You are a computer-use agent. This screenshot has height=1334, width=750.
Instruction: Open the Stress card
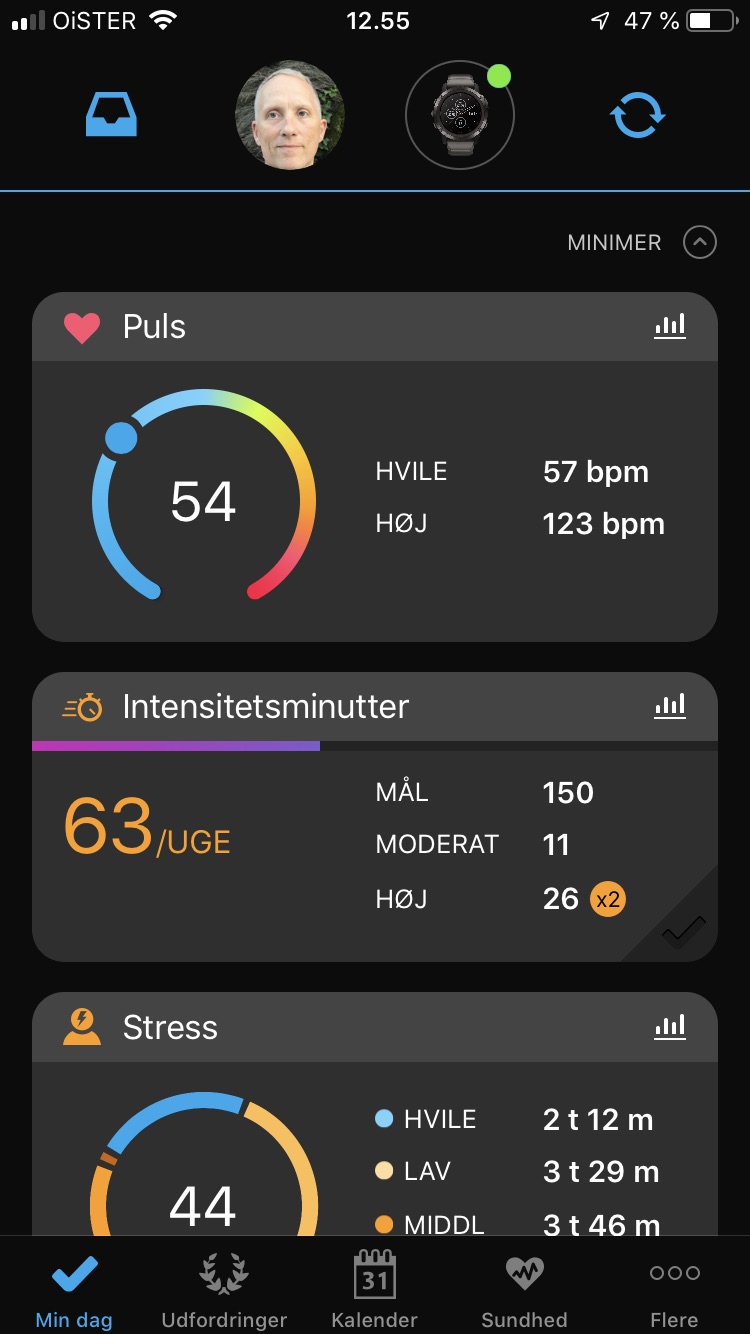pos(375,1113)
